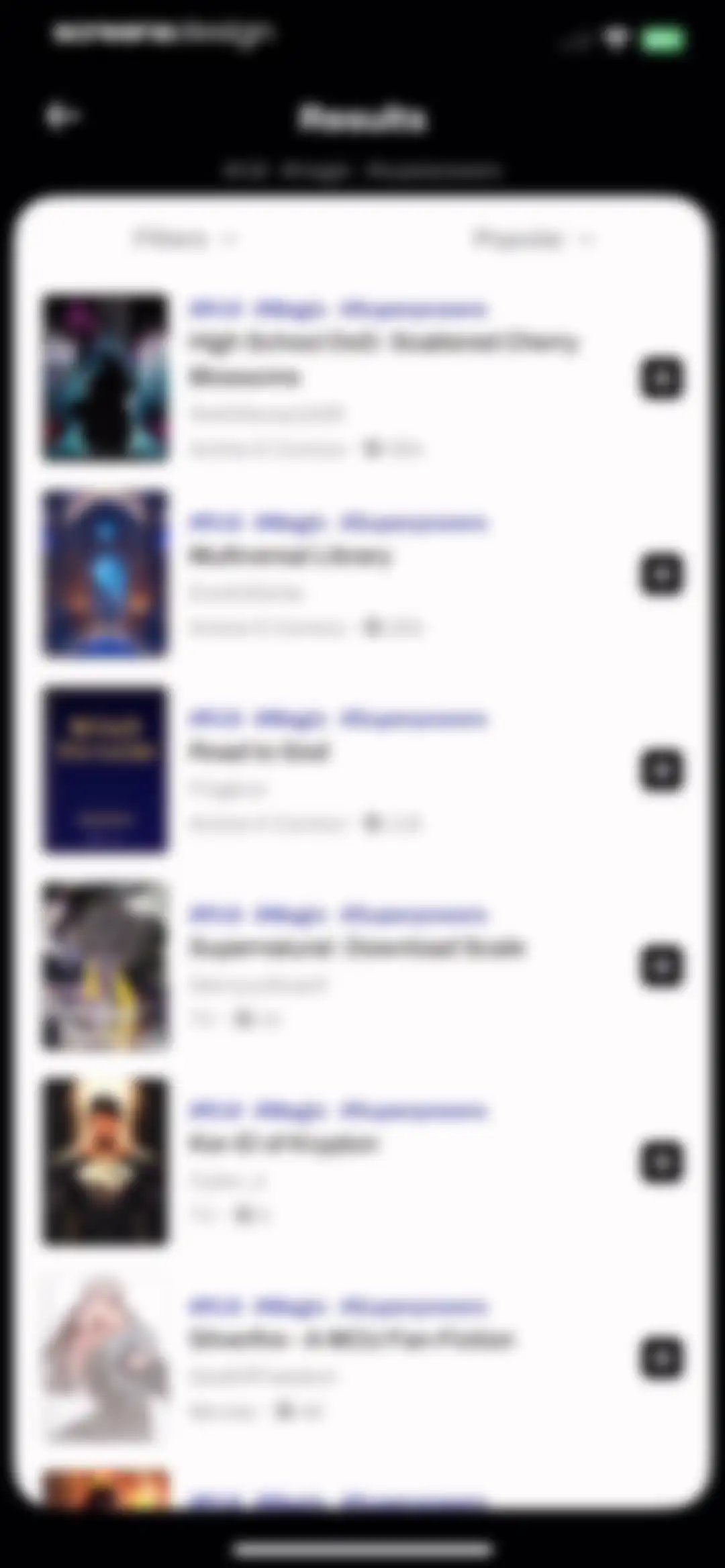Open the story with the bearded man cover
This screenshot has height=1568, width=725.
pos(106,1162)
